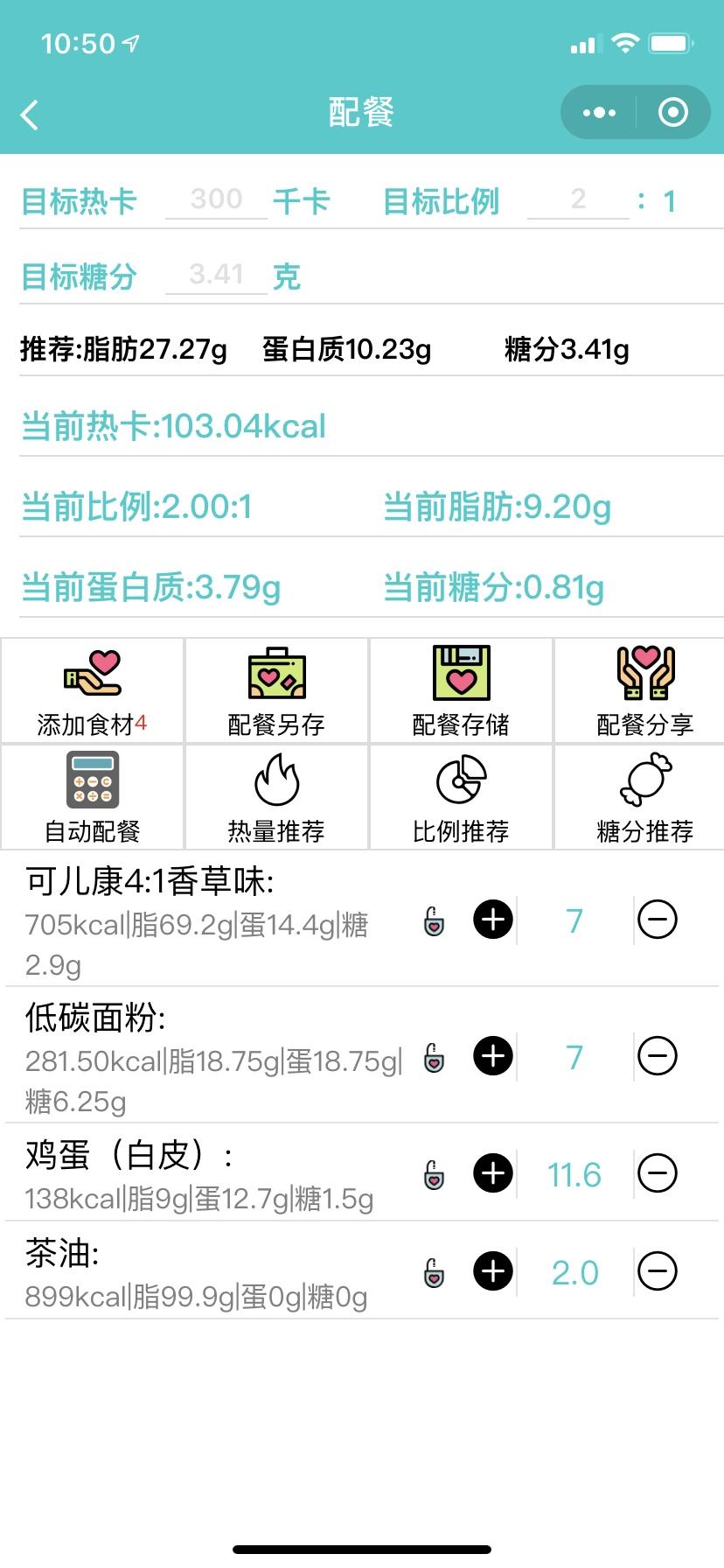Open 比例推荐 ratio recommendation

coord(461,796)
